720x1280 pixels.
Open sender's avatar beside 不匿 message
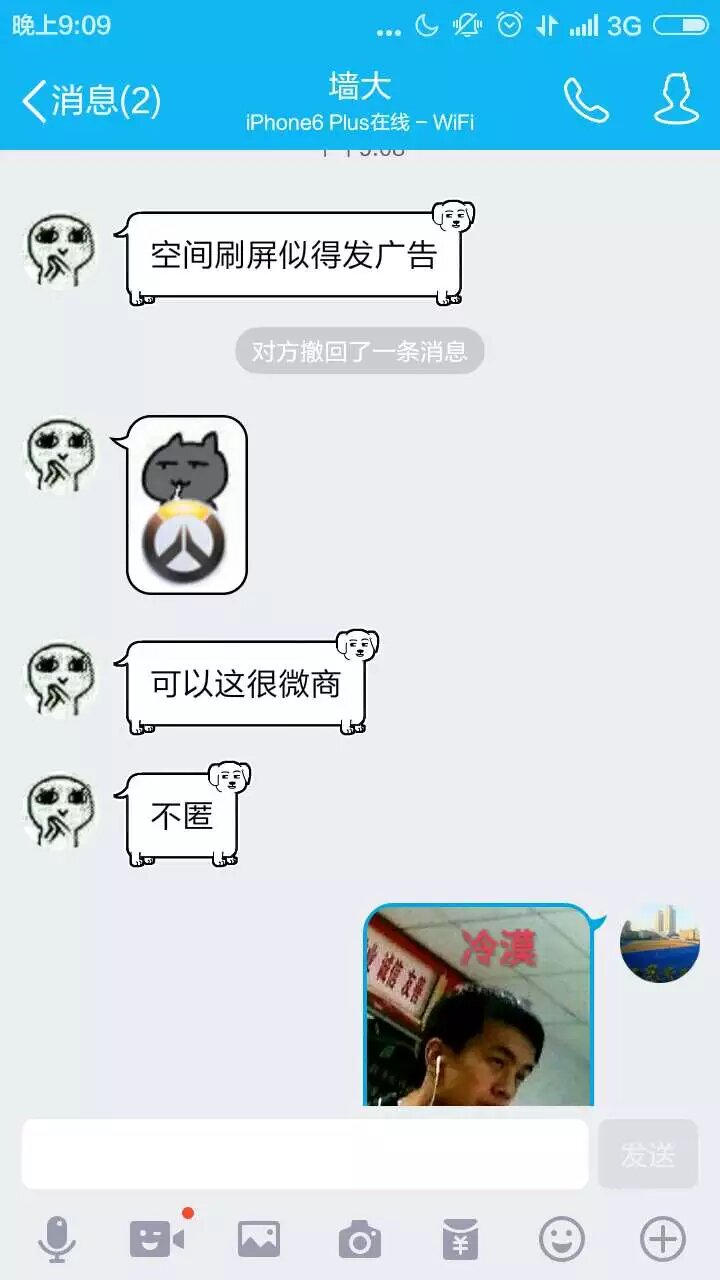[x=61, y=810]
